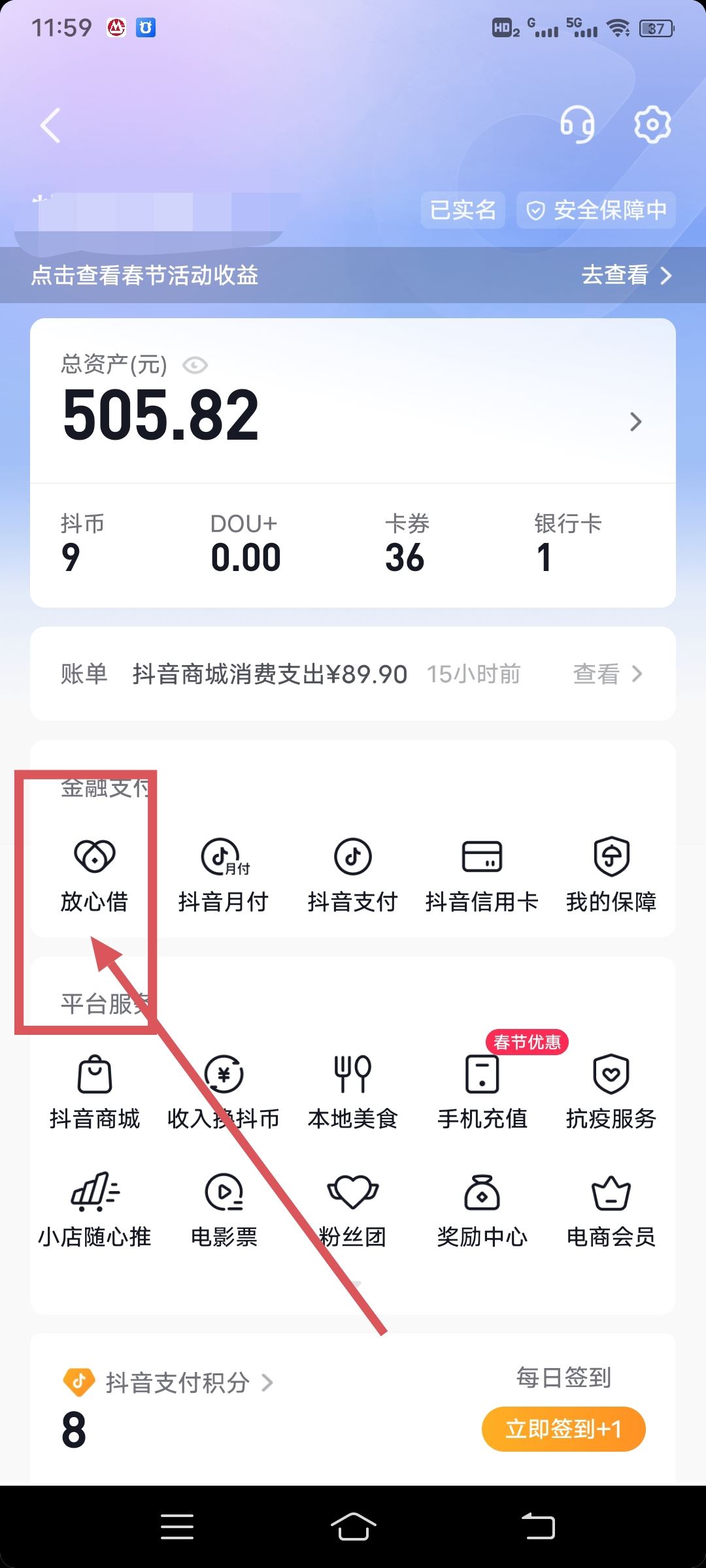
Task: Tap 手机充值 with 春节优惠 badge
Action: (x=482, y=1088)
